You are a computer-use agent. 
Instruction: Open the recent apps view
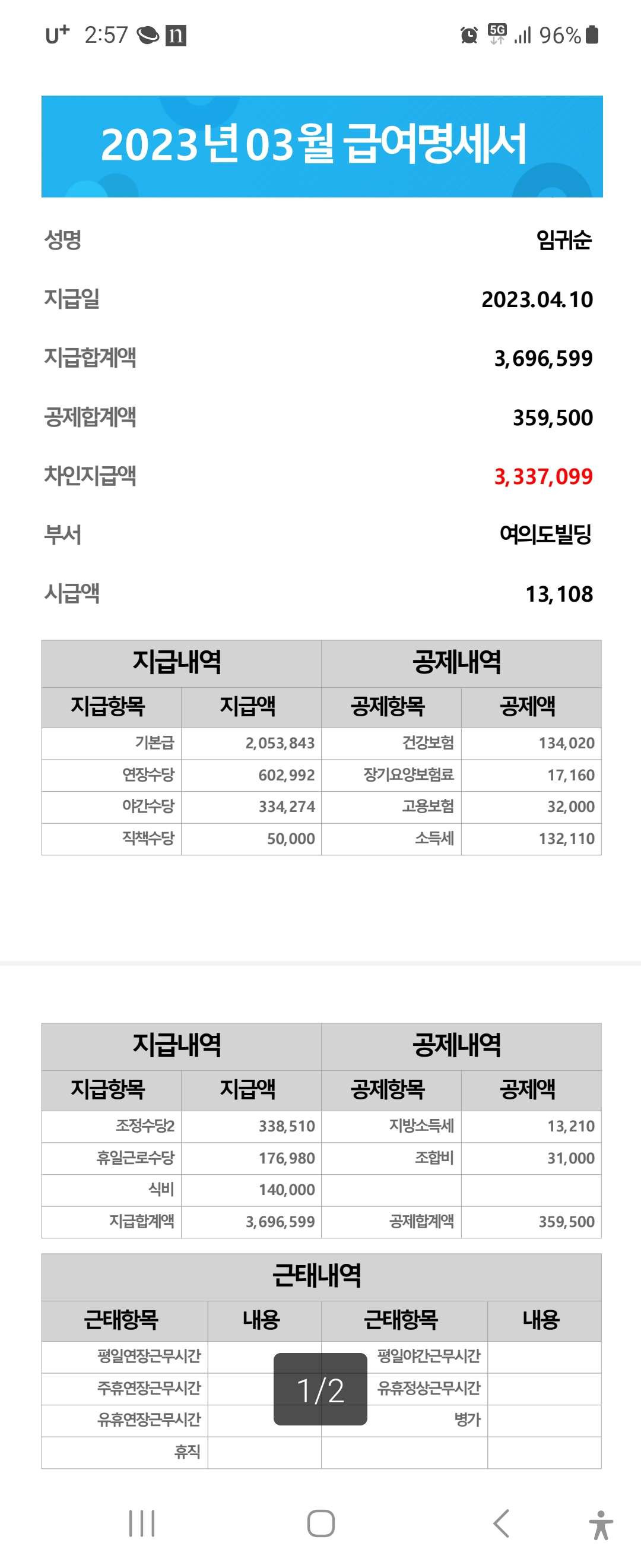point(142,1523)
